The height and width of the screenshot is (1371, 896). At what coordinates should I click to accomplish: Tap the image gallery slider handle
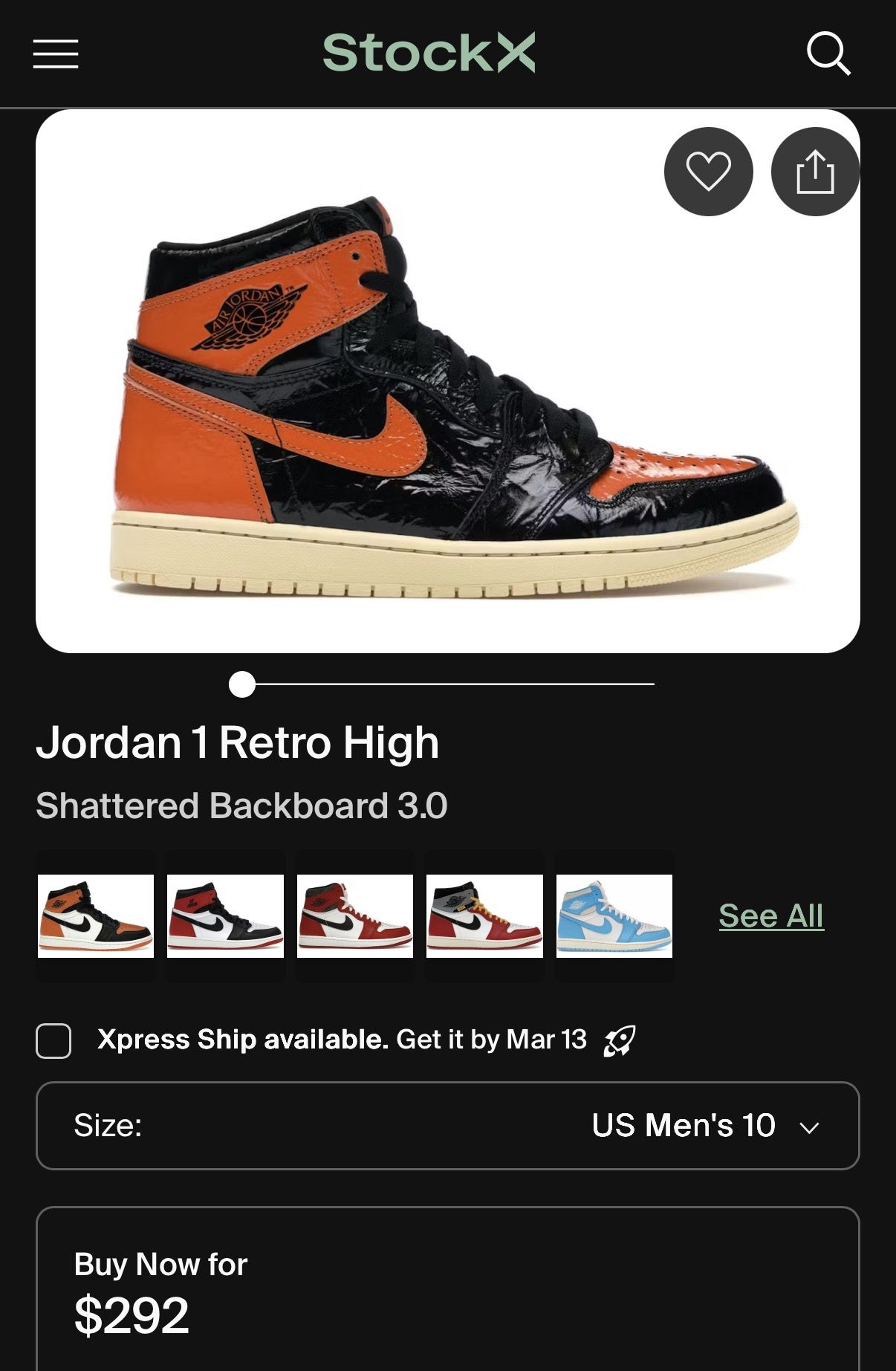[242, 684]
